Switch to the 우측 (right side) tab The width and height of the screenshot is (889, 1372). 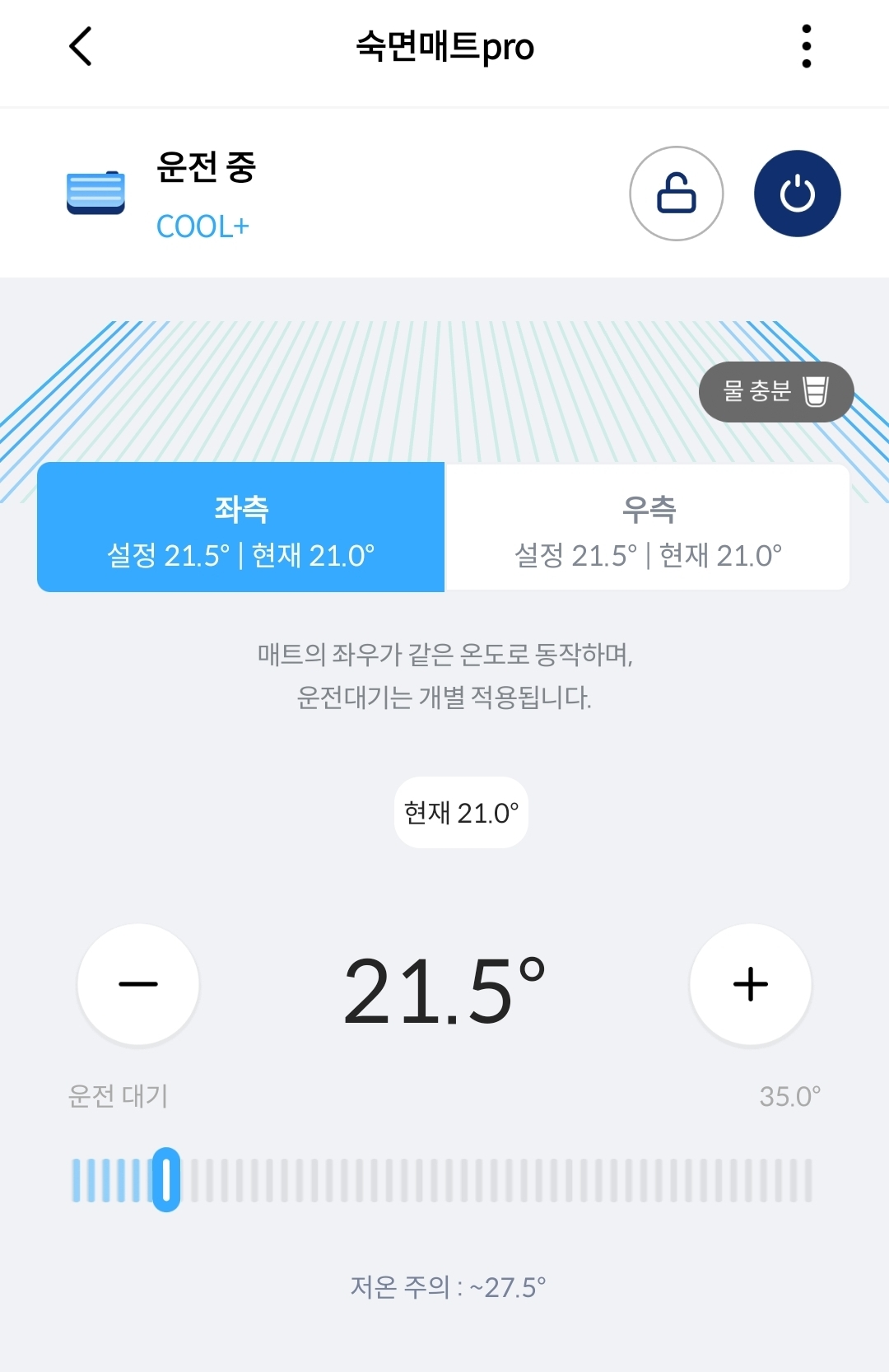(x=646, y=526)
